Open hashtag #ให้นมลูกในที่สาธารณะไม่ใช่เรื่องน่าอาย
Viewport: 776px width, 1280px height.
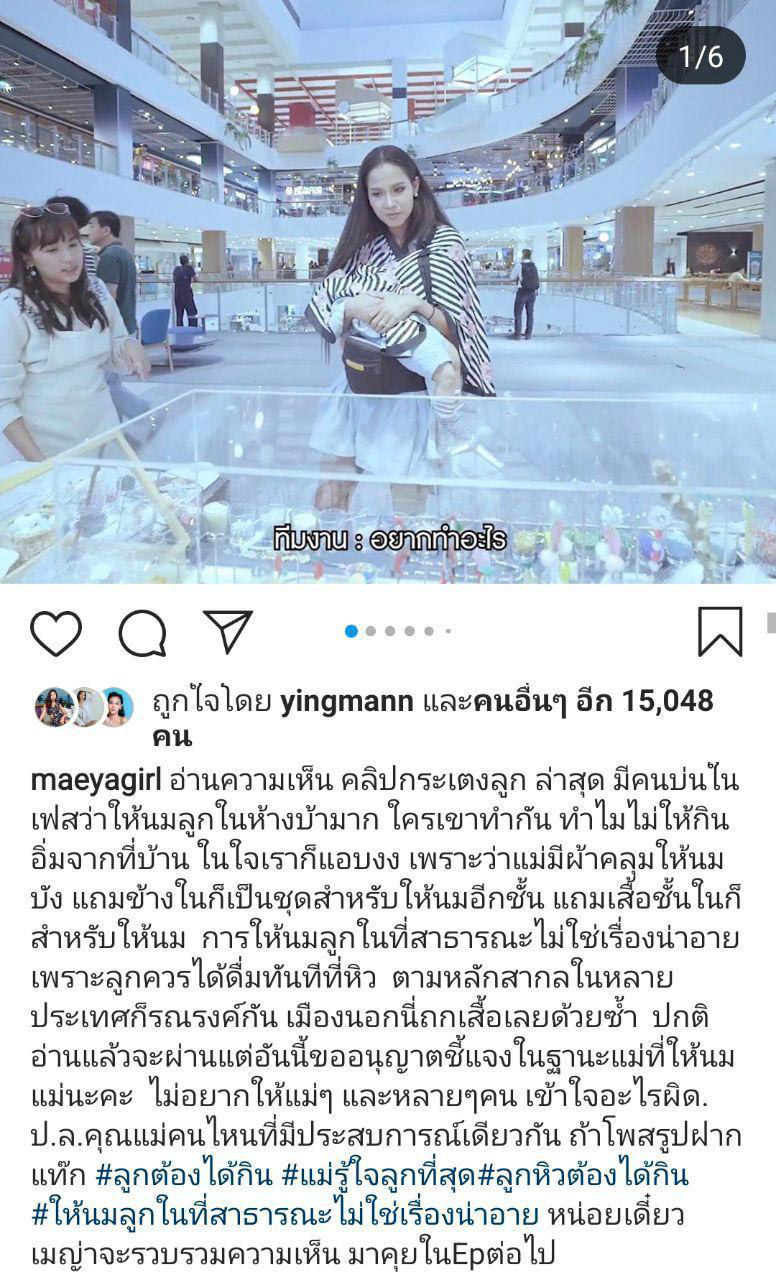pyautogui.click(x=285, y=1214)
